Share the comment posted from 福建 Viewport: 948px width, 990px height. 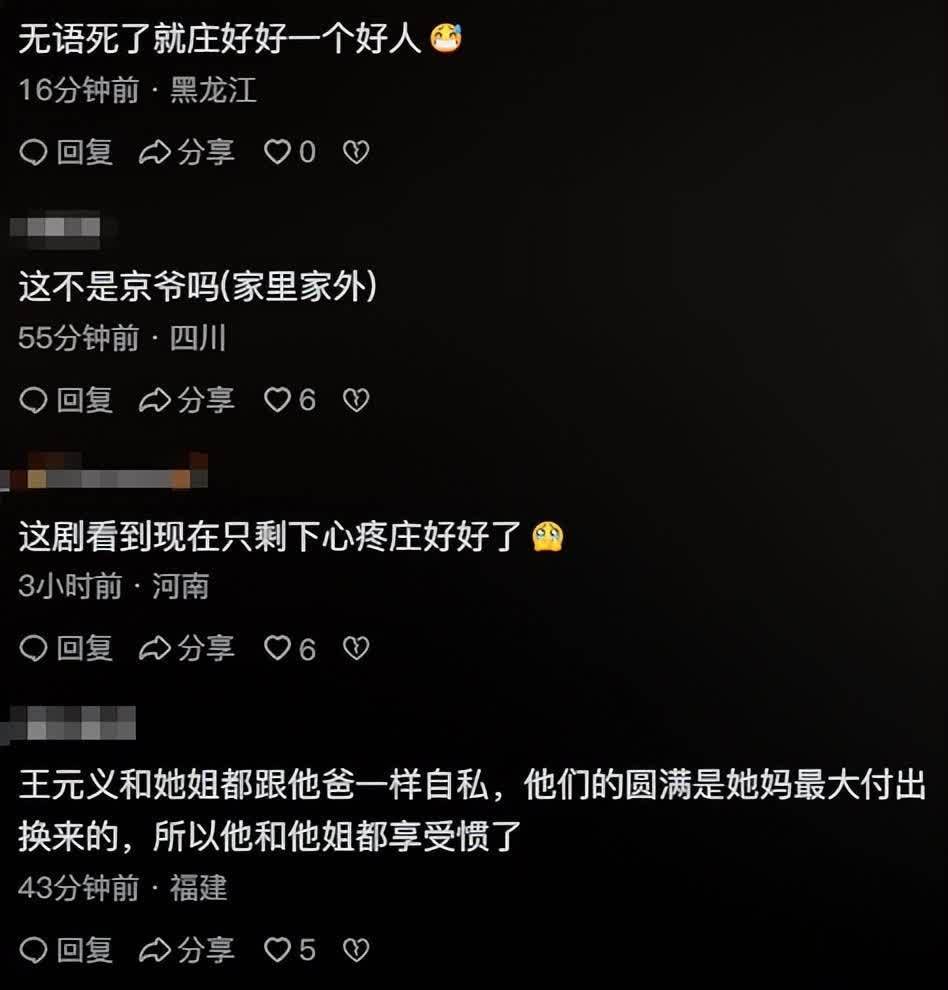tap(187, 949)
